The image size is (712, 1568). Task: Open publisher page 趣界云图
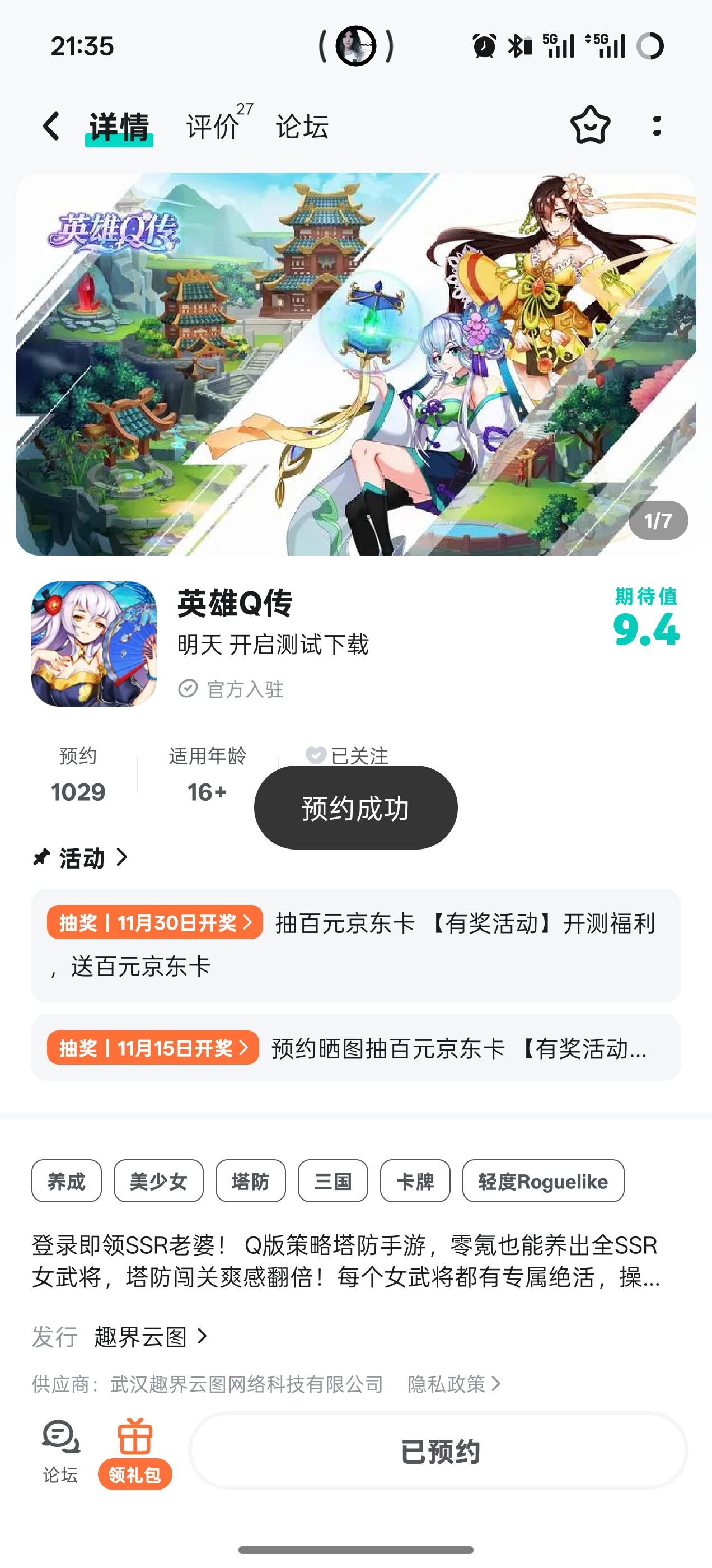coord(138,1338)
